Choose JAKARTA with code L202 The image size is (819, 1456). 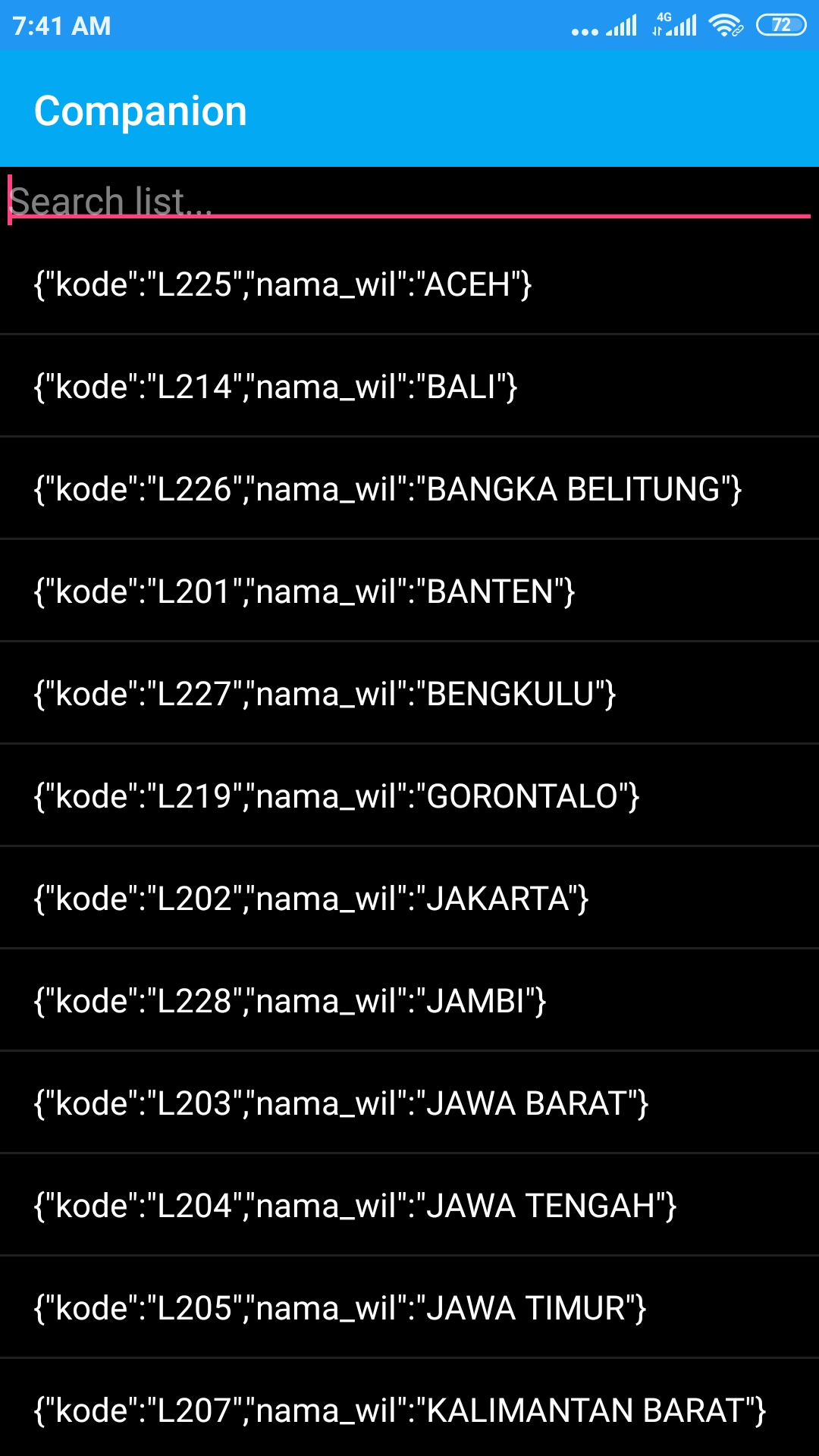(409, 898)
